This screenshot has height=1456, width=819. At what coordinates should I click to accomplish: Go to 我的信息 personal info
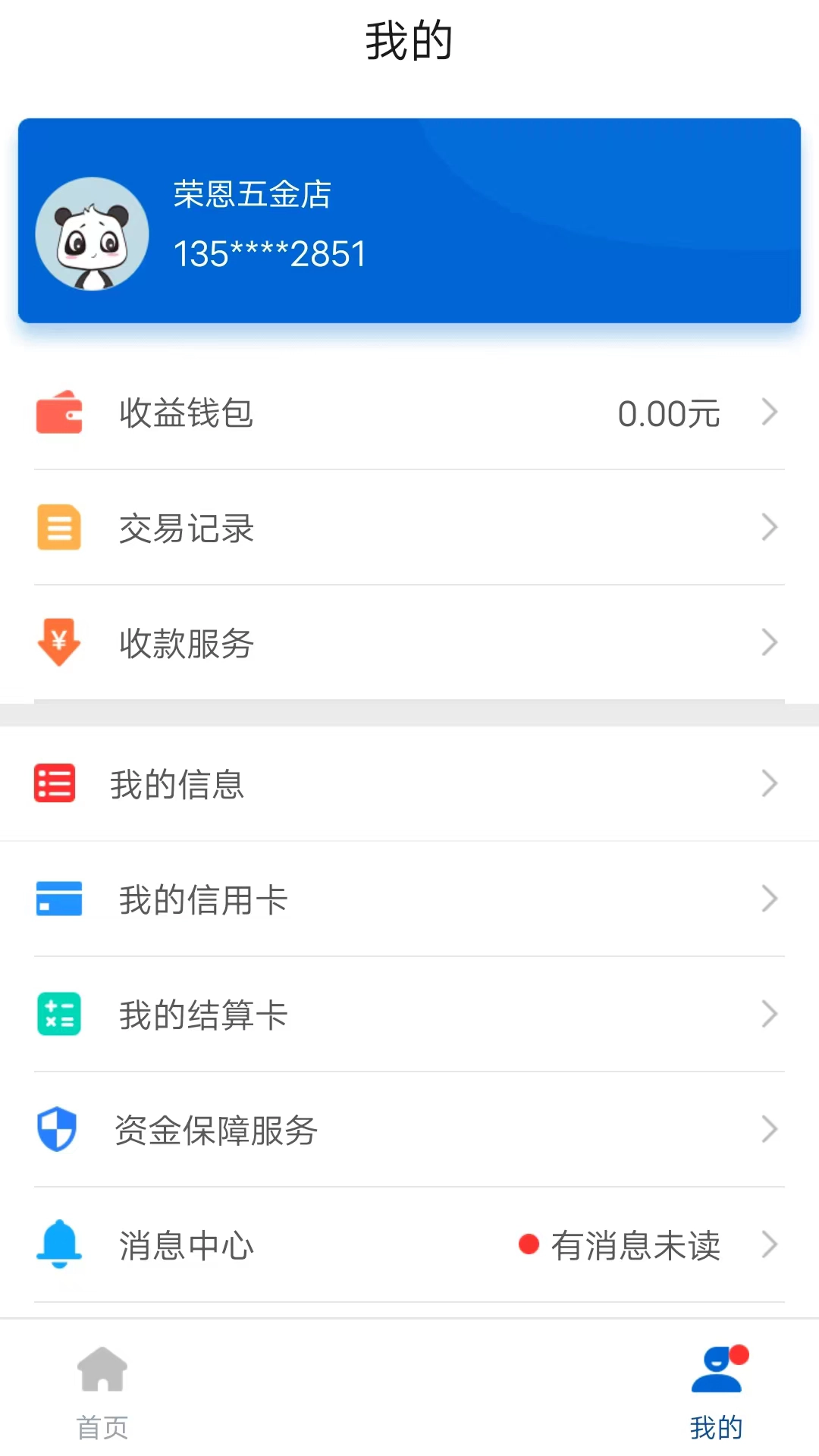pos(409,784)
